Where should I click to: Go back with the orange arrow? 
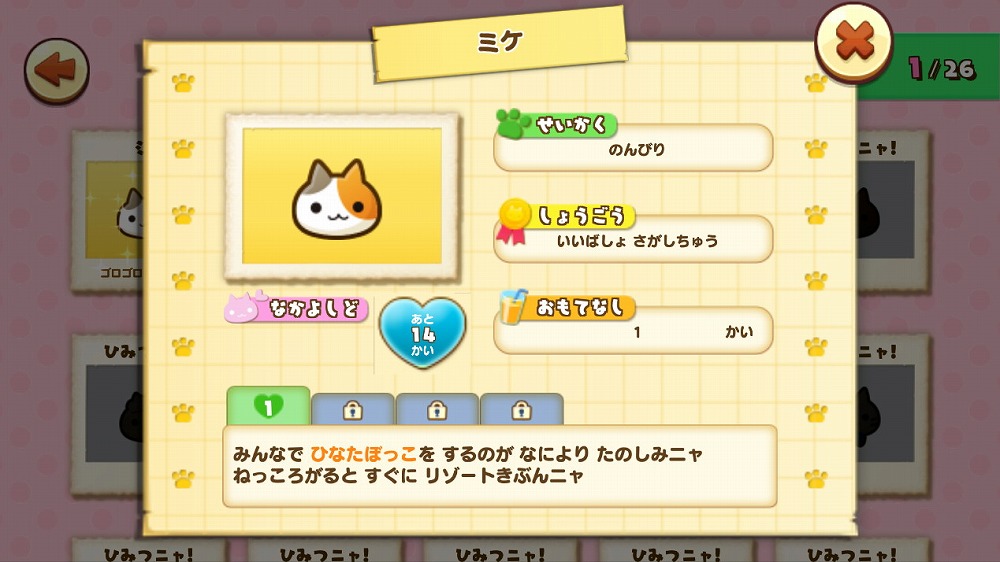[x=57, y=70]
